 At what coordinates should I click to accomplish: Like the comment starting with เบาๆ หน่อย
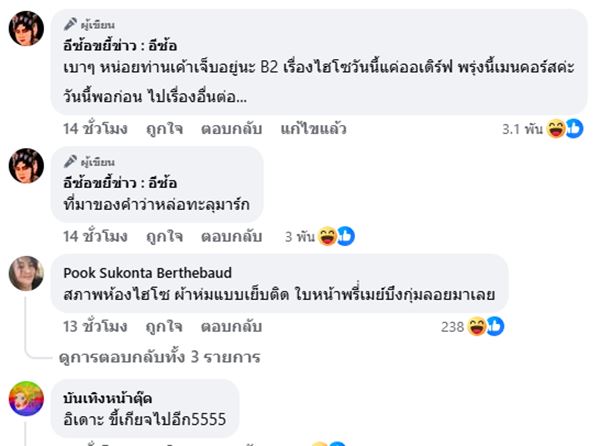pos(164,129)
